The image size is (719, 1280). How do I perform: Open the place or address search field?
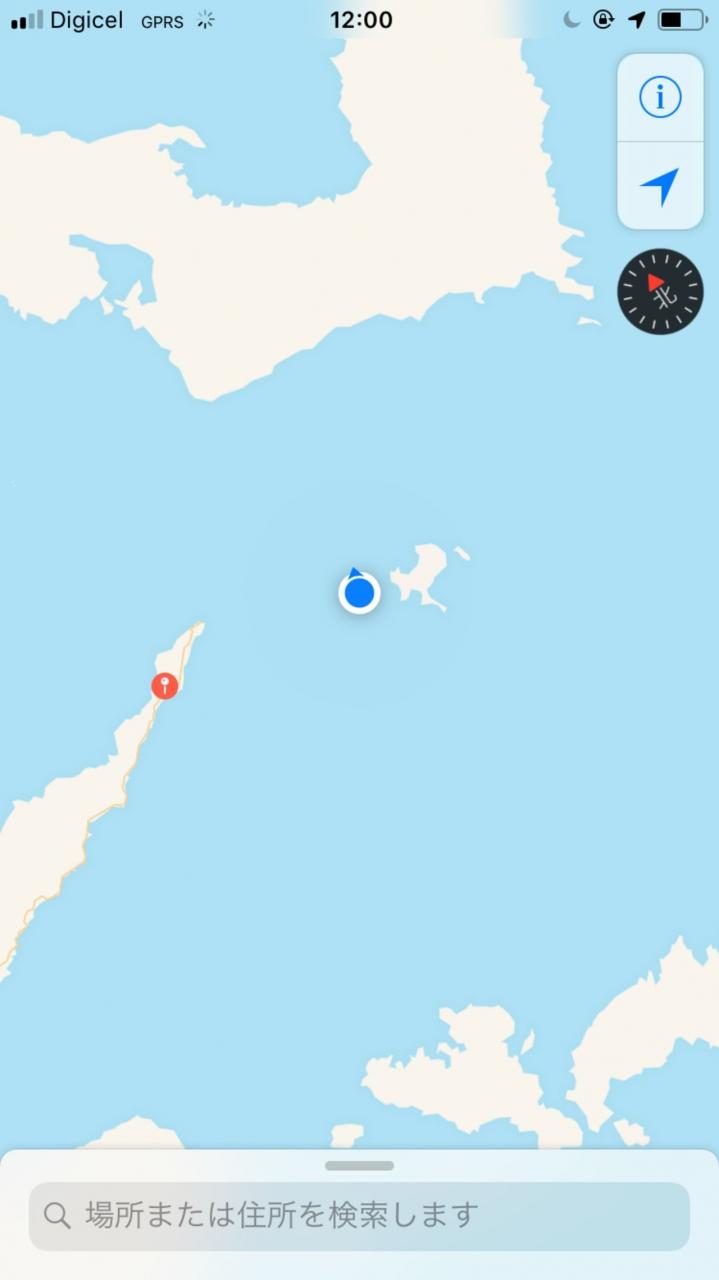click(x=359, y=1216)
